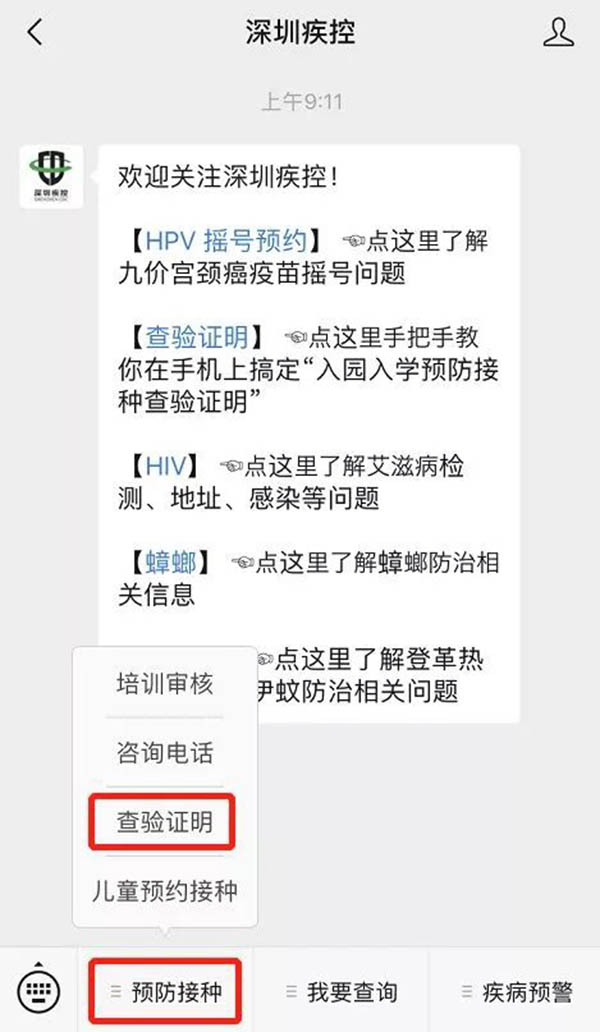Expand the 我要查询 bottom menu
This screenshot has width=600, height=1032.
341,992
